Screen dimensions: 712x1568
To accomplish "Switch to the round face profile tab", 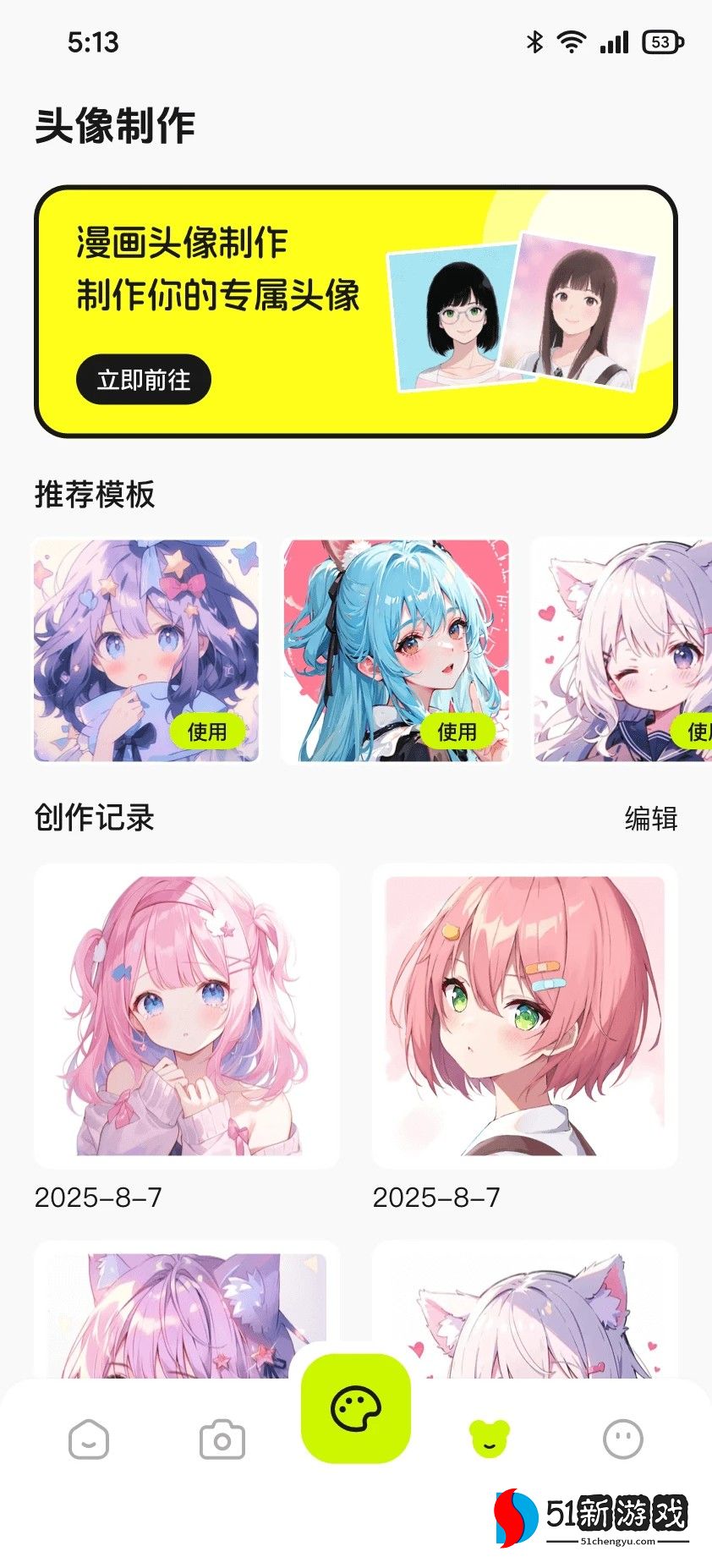I will [x=623, y=1439].
